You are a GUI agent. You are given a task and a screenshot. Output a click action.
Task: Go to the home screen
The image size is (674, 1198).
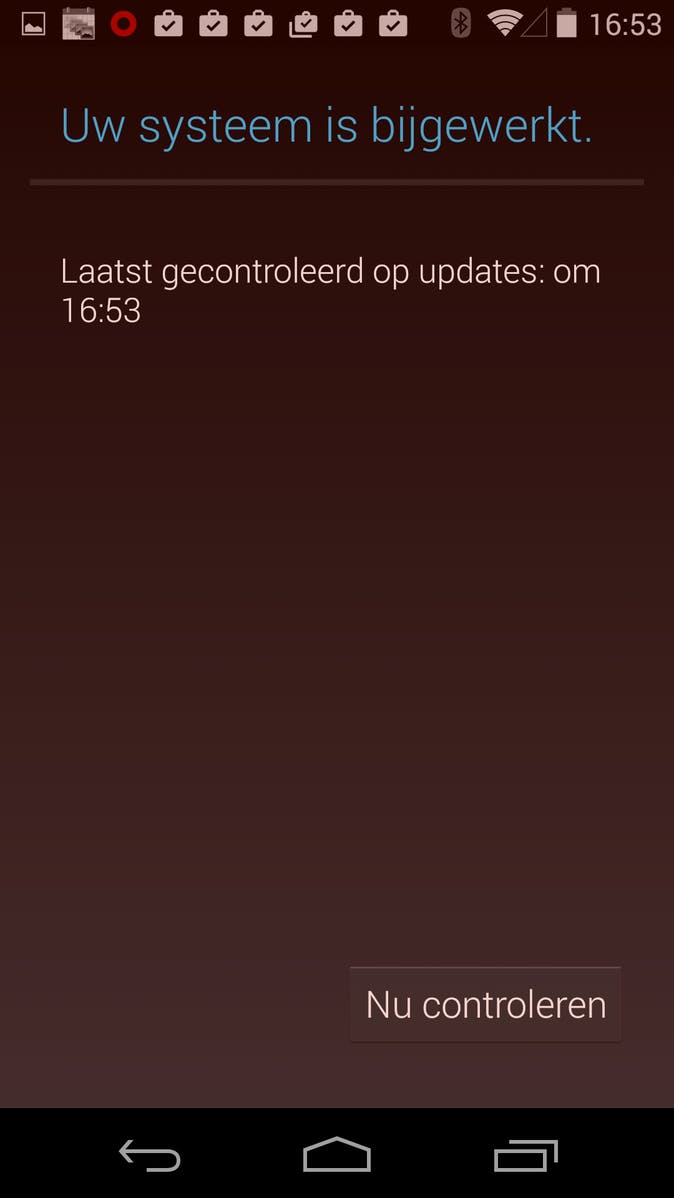tap(337, 1155)
